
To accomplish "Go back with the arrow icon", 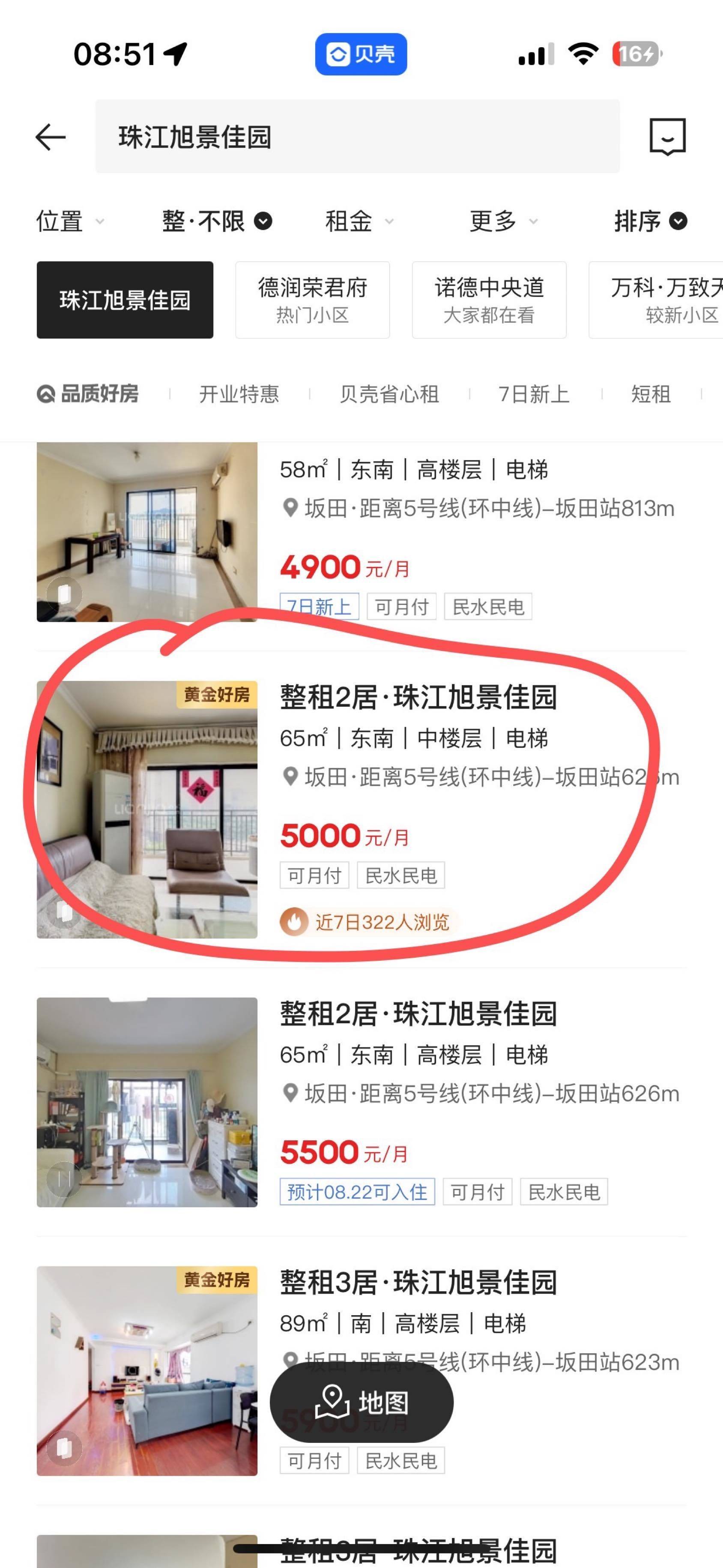I will tap(51, 136).
